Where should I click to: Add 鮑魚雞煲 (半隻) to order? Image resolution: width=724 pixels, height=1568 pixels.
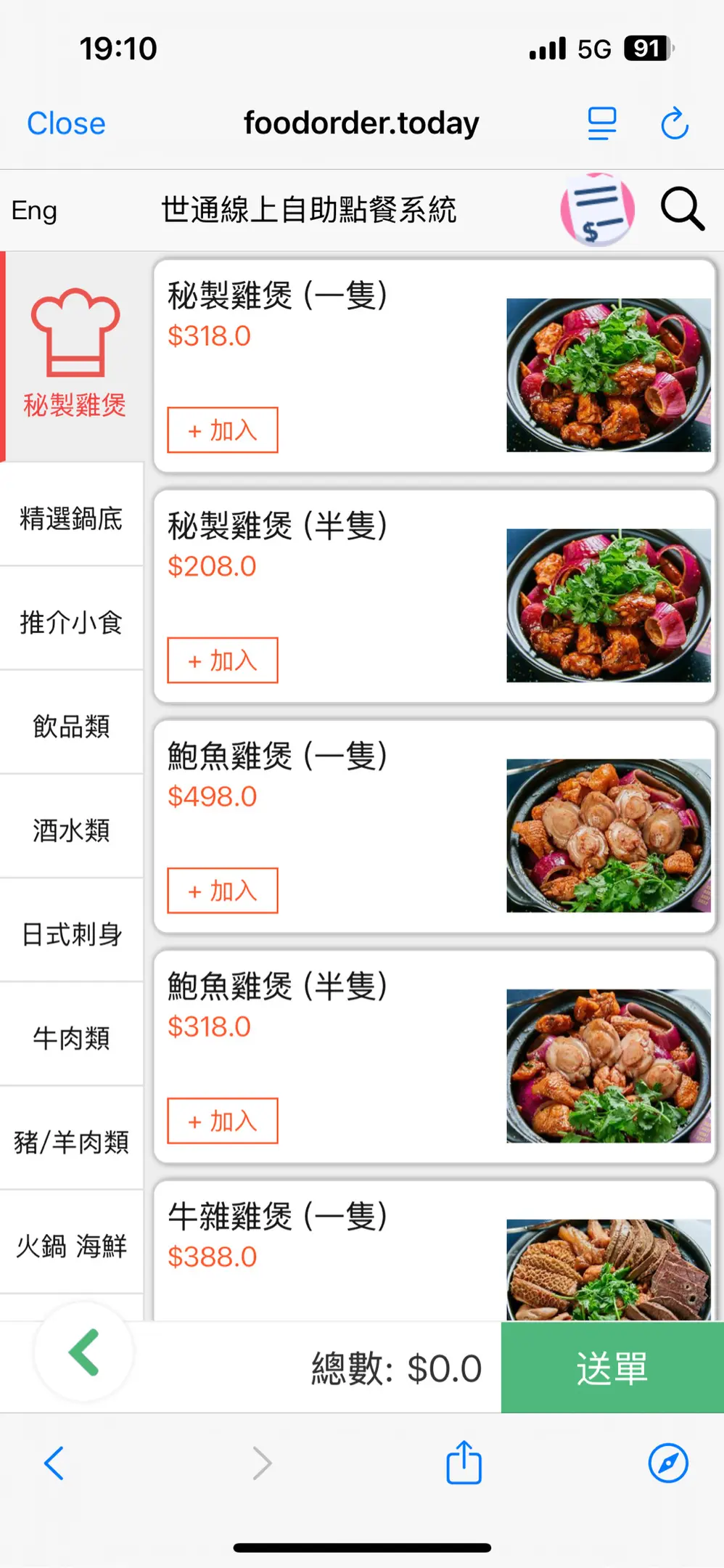223,1121
